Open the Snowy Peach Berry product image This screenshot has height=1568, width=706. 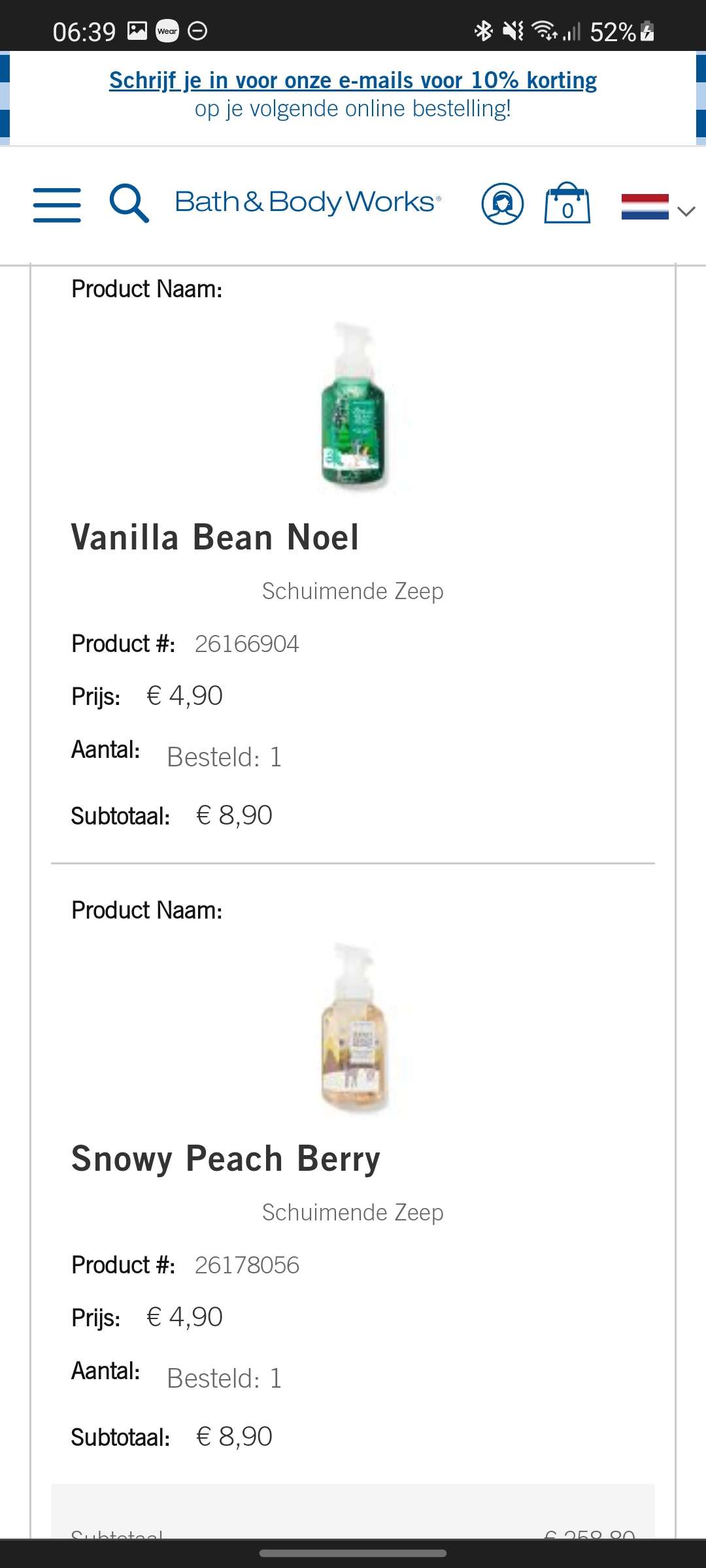point(354,1026)
